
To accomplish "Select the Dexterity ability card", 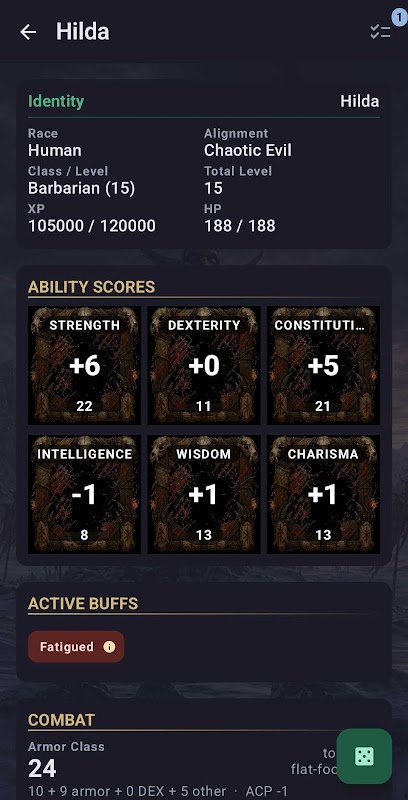I will pos(204,365).
